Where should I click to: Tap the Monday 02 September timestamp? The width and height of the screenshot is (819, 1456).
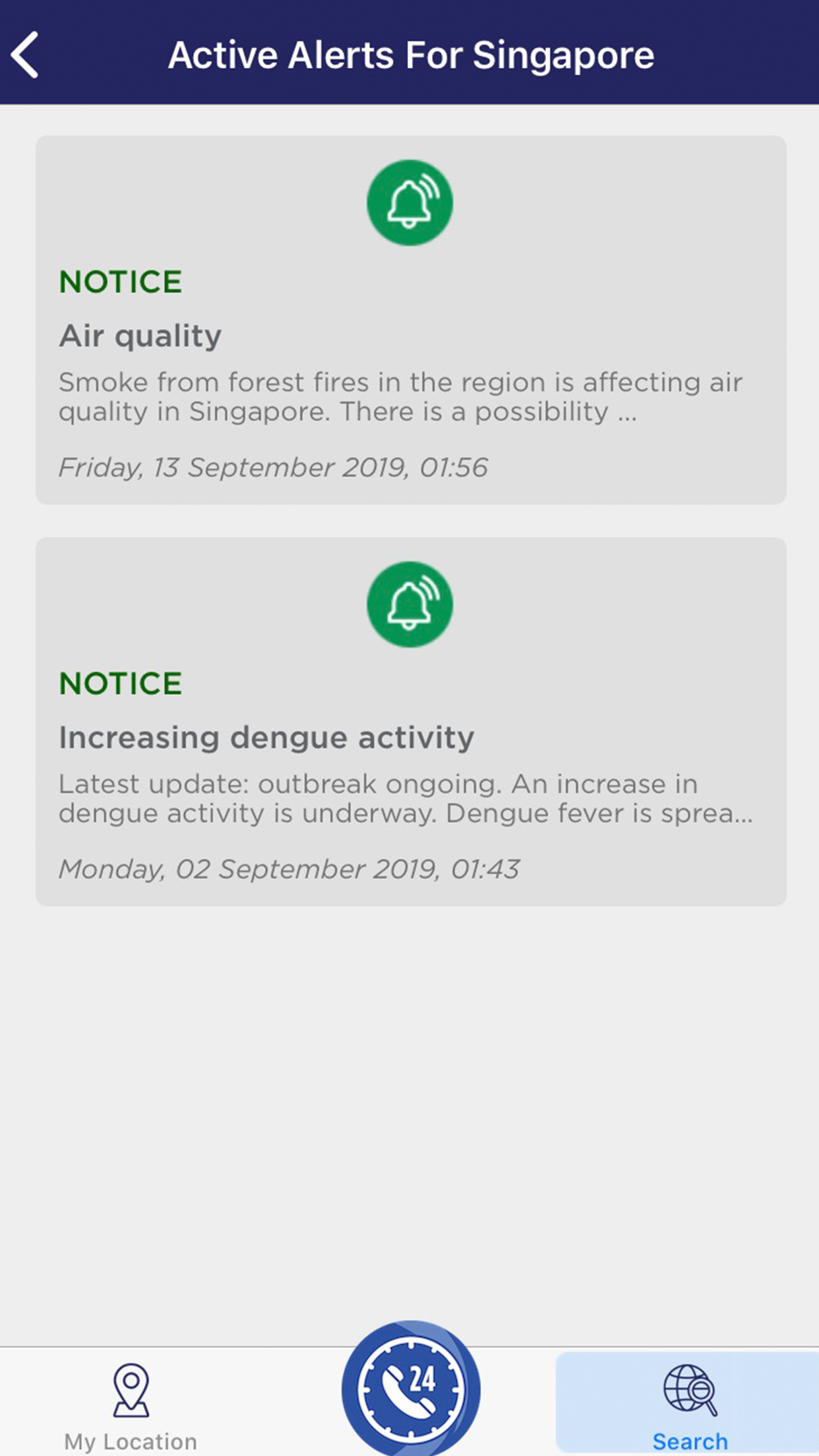point(290,868)
